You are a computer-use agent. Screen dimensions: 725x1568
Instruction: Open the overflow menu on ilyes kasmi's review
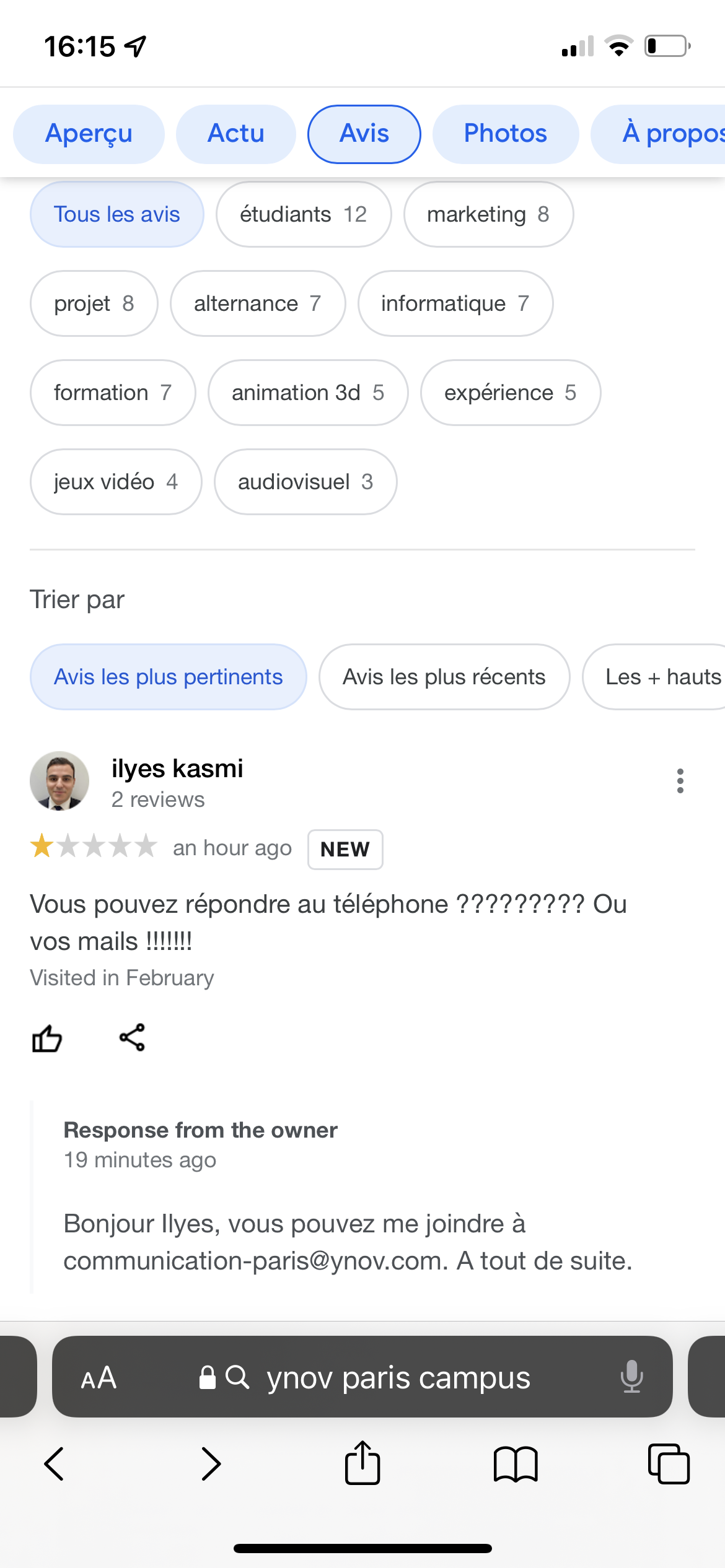(680, 781)
